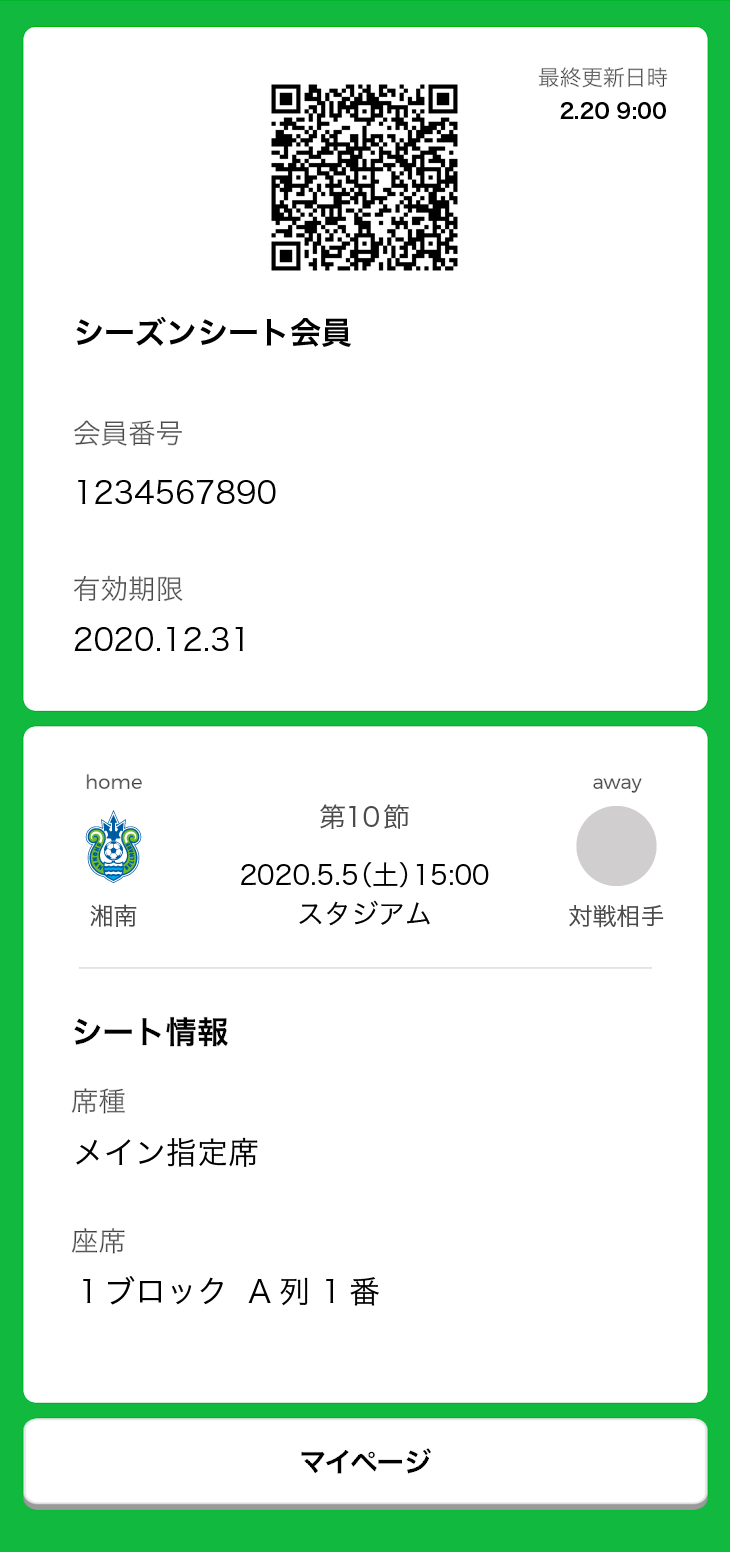Open マイページ button
The image size is (730, 1552).
point(365,1461)
